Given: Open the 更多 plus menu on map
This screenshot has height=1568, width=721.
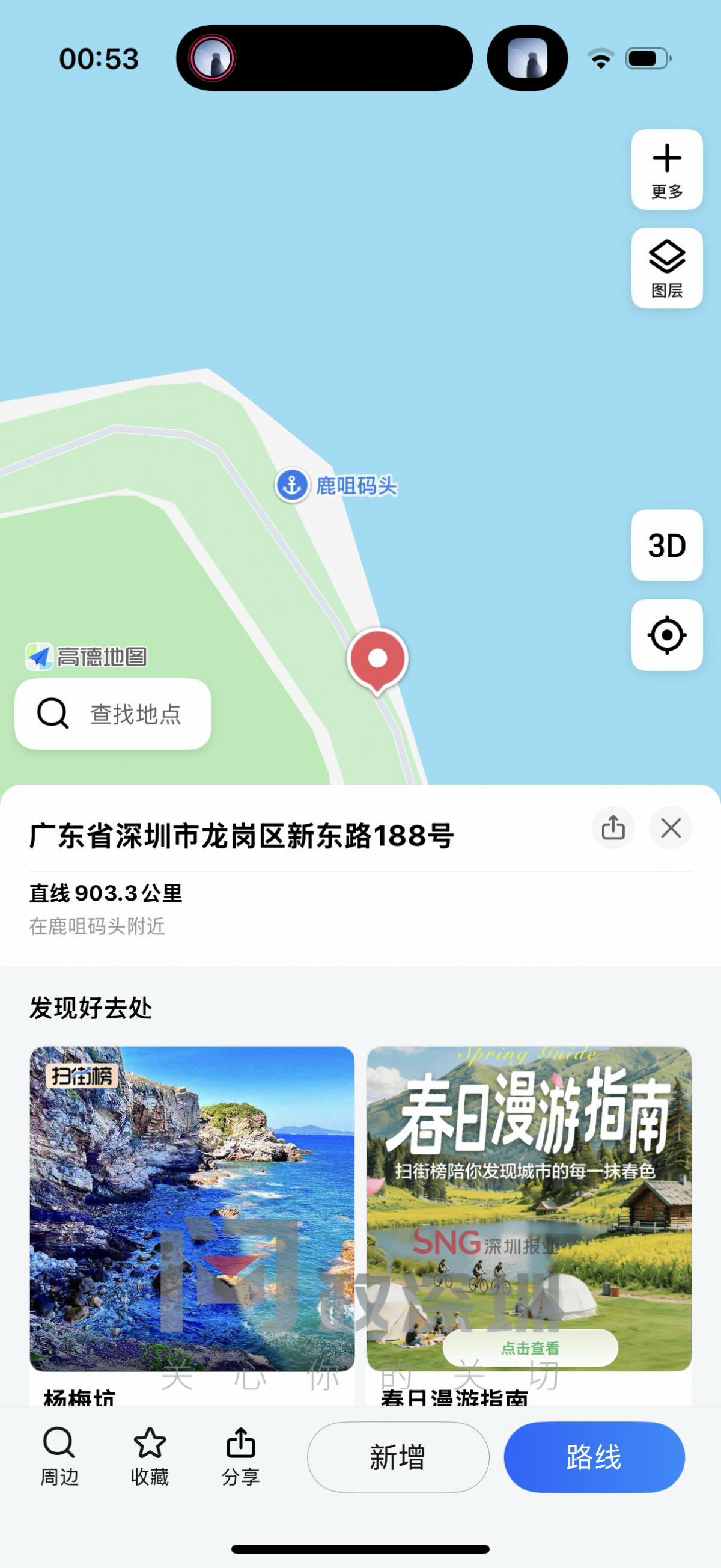Looking at the screenshot, I should [x=667, y=169].
